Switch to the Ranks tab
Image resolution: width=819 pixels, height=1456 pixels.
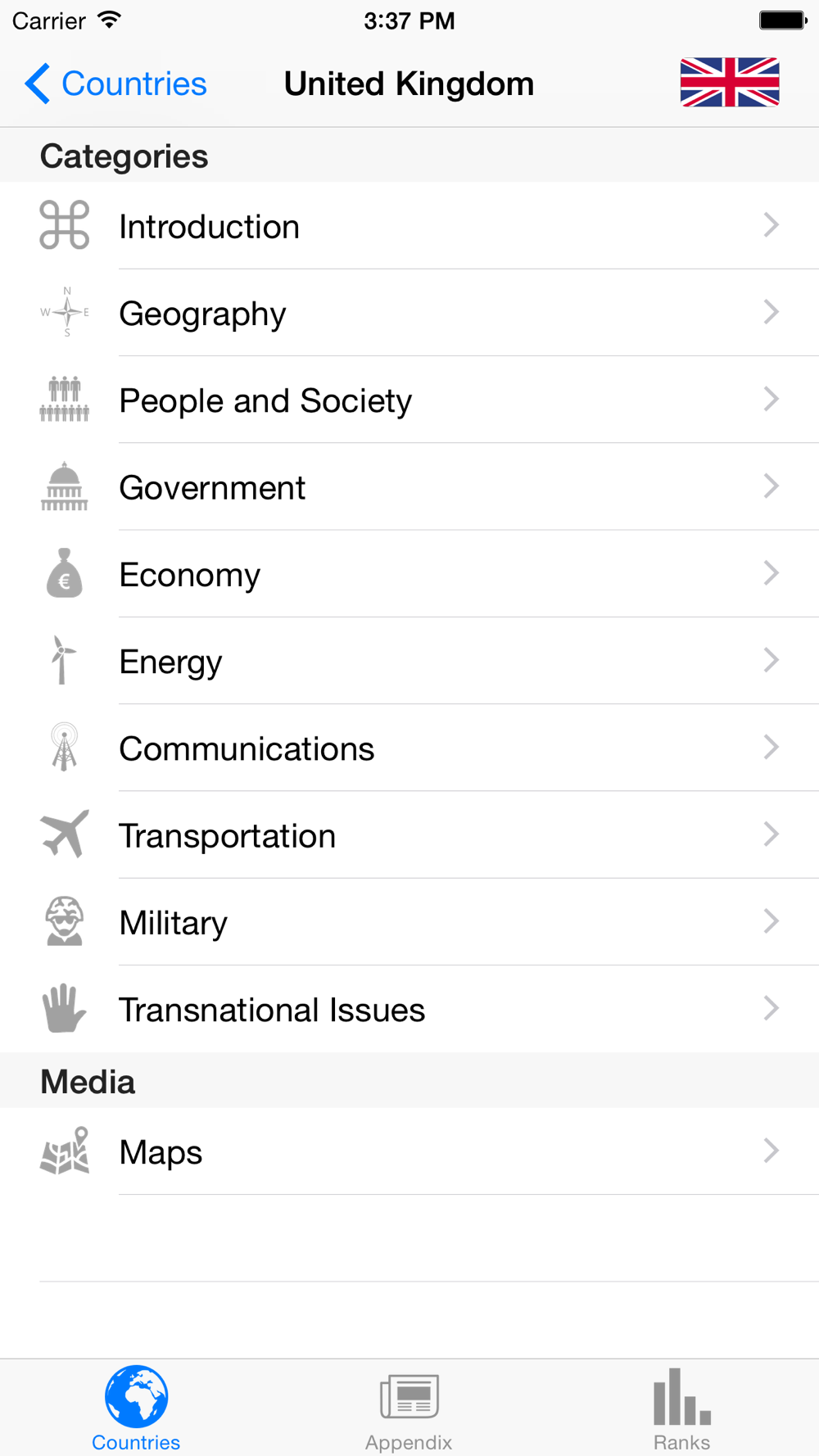(681, 1409)
